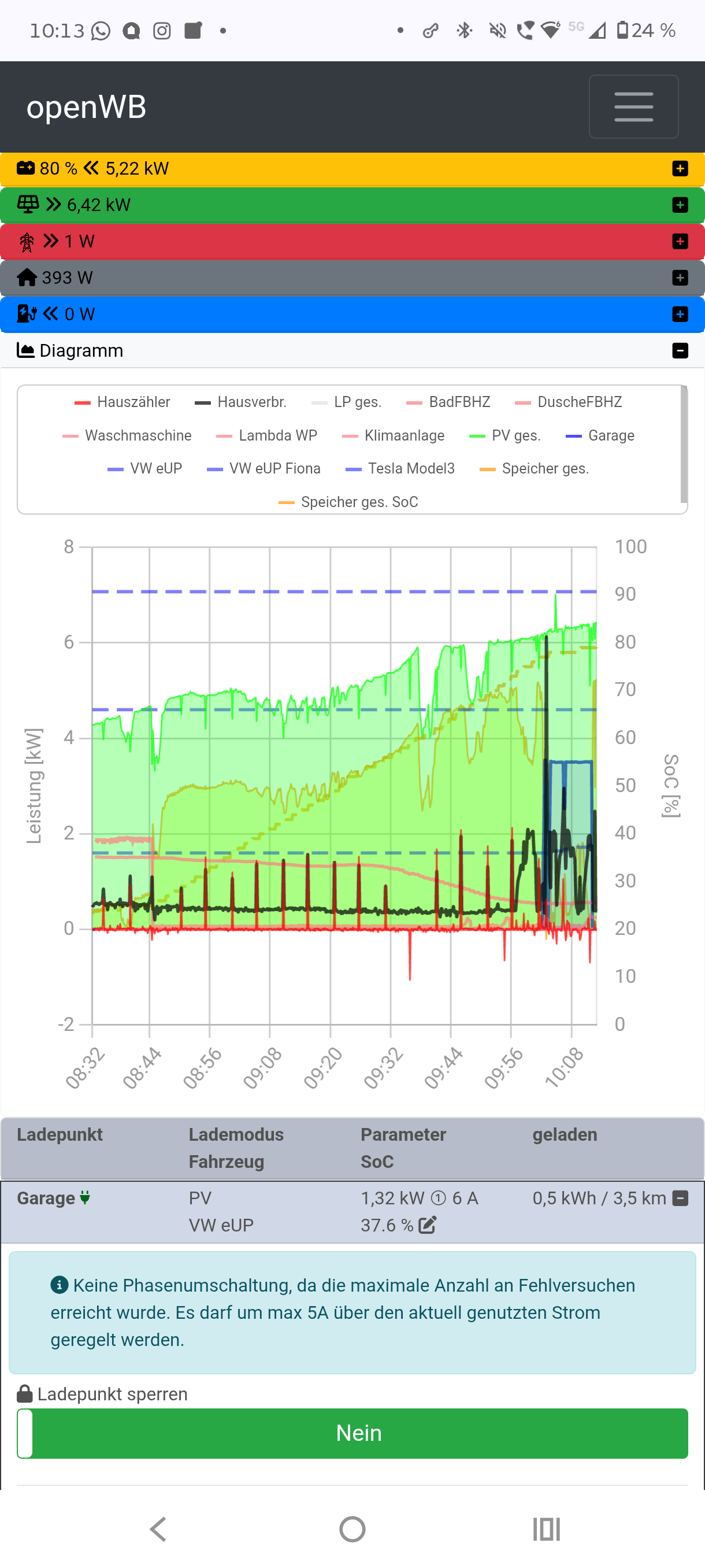The width and height of the screenshot is (705, 1568).
Task: Toggle Klimaanlage series in legend
Action: tap(394, 436)
